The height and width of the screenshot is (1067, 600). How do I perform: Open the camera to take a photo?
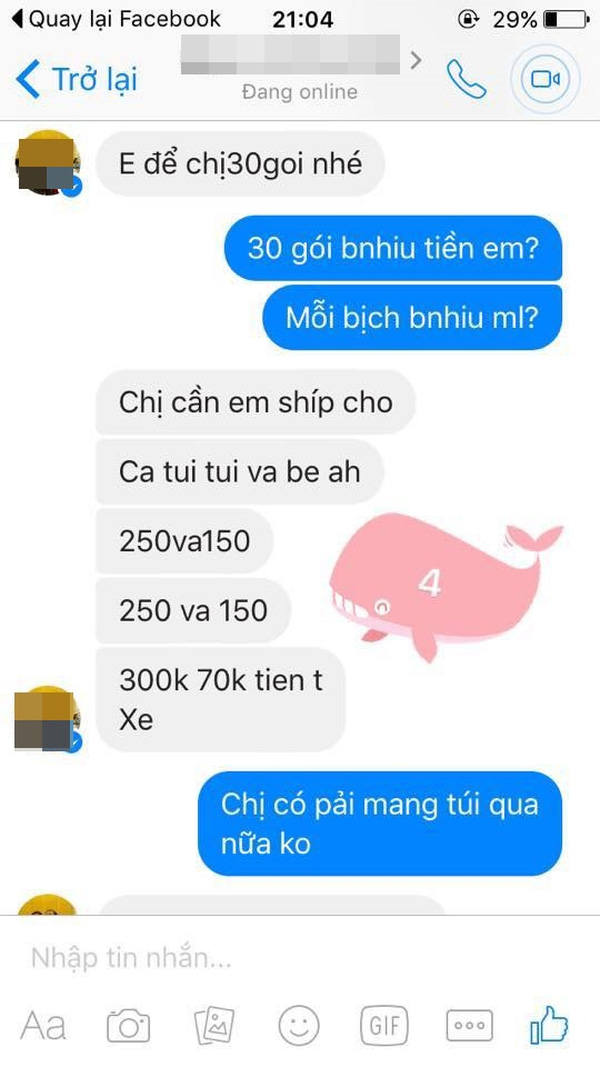(128, 1025)
